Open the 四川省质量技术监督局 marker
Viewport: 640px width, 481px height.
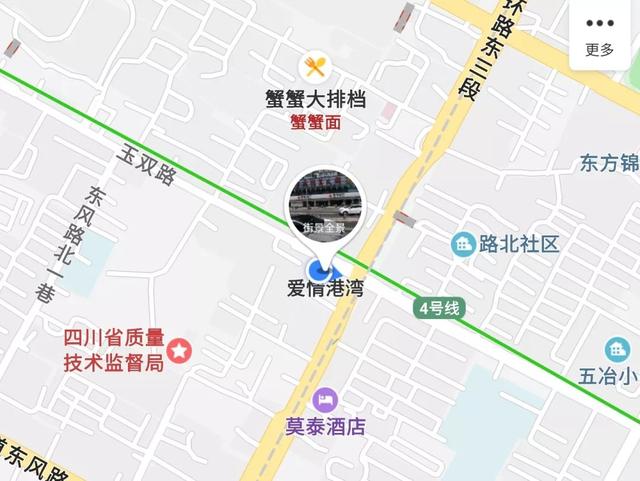[180, 351]
